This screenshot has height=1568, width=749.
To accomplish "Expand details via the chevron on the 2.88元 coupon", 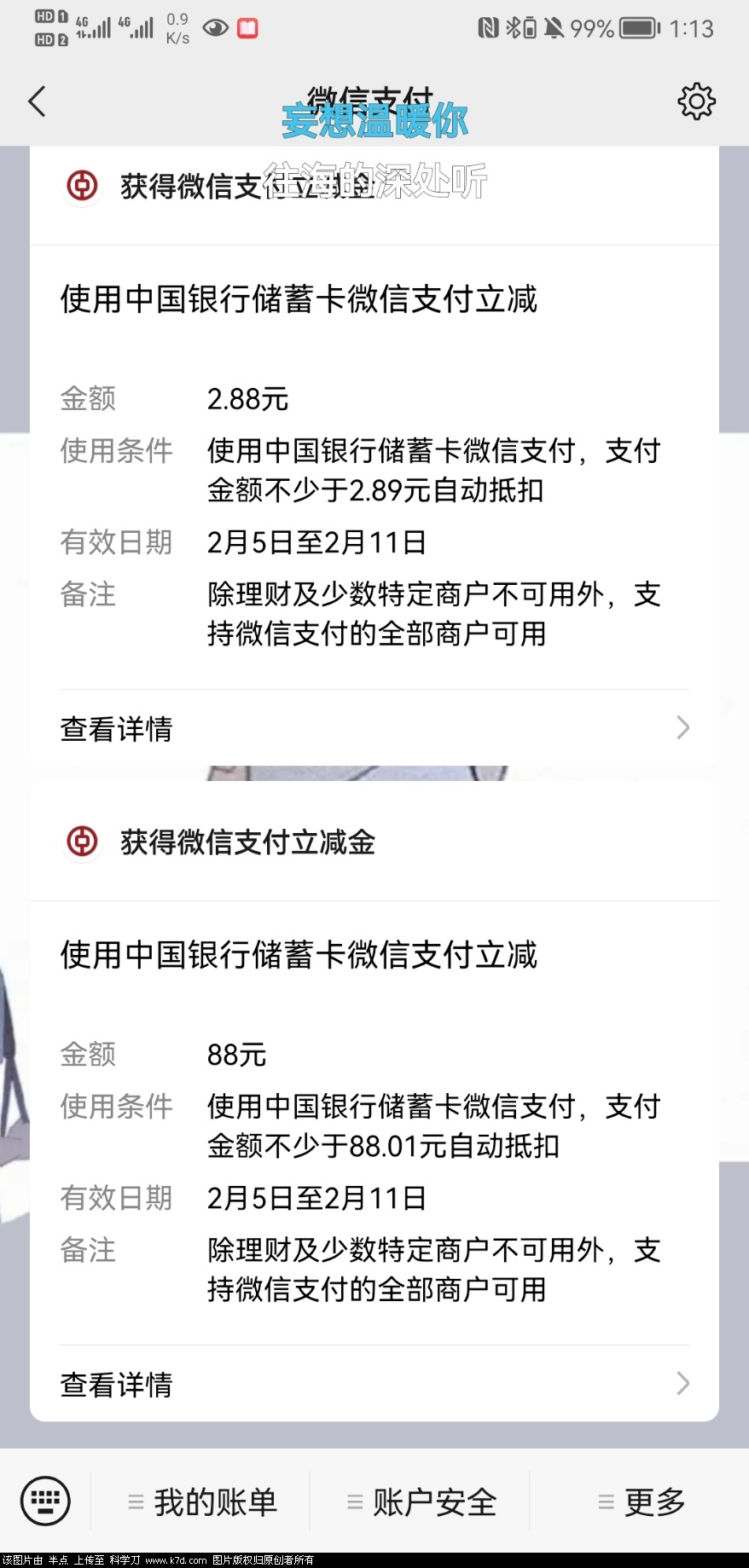I will coord(682,728).
